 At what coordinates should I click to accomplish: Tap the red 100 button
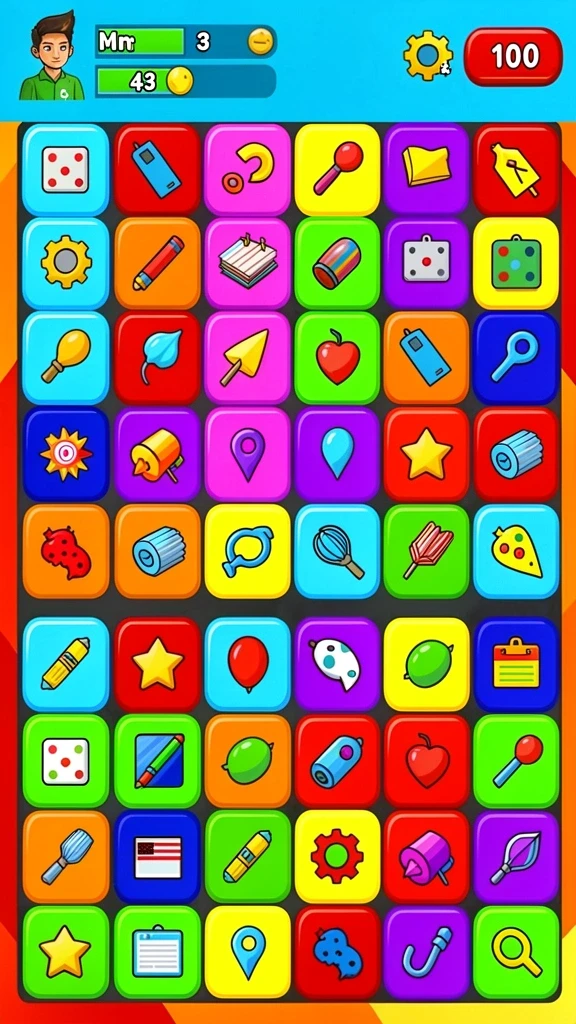(x=513, y=57)
